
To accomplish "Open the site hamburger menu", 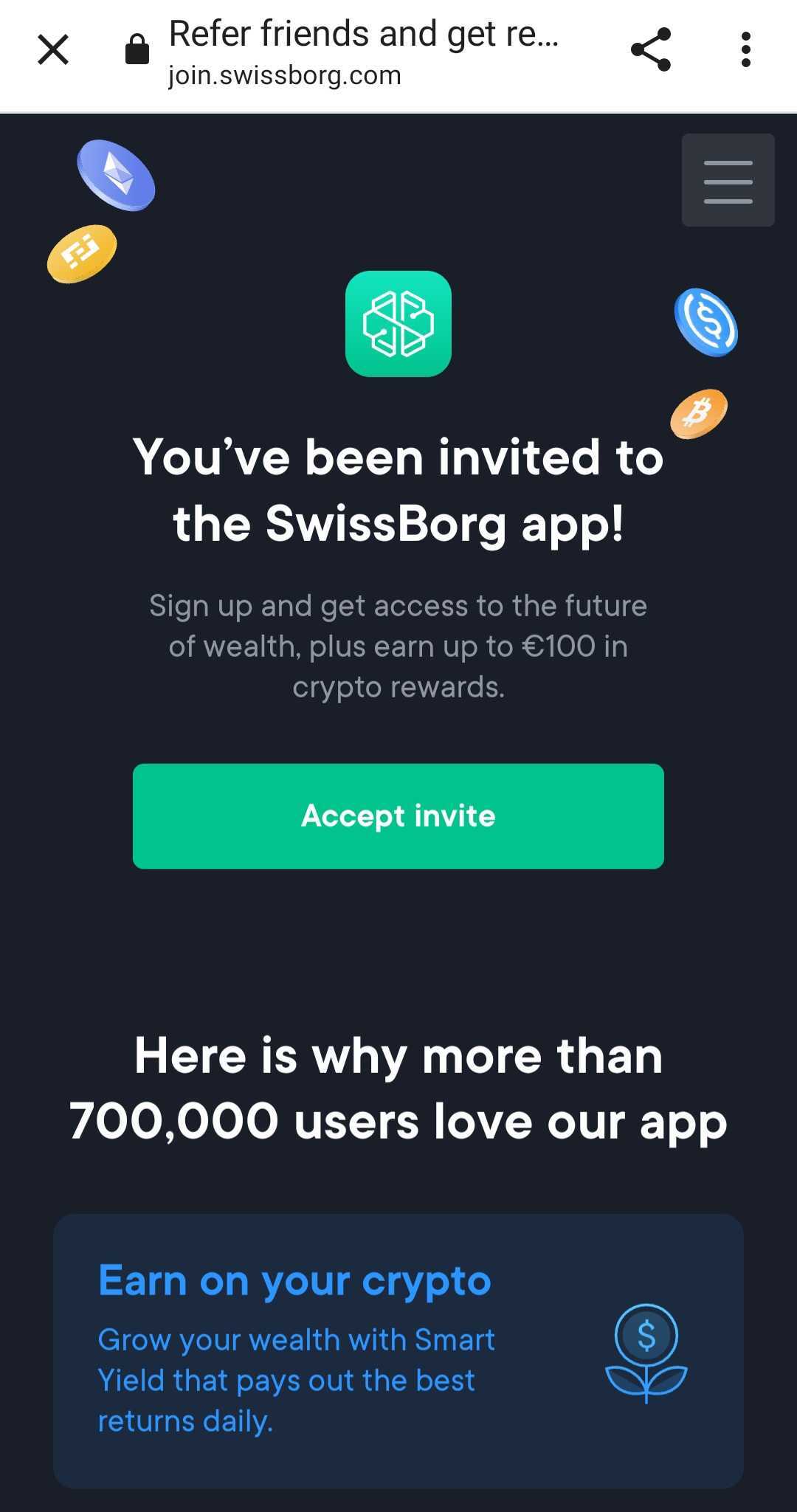I will tap(728, 180).
